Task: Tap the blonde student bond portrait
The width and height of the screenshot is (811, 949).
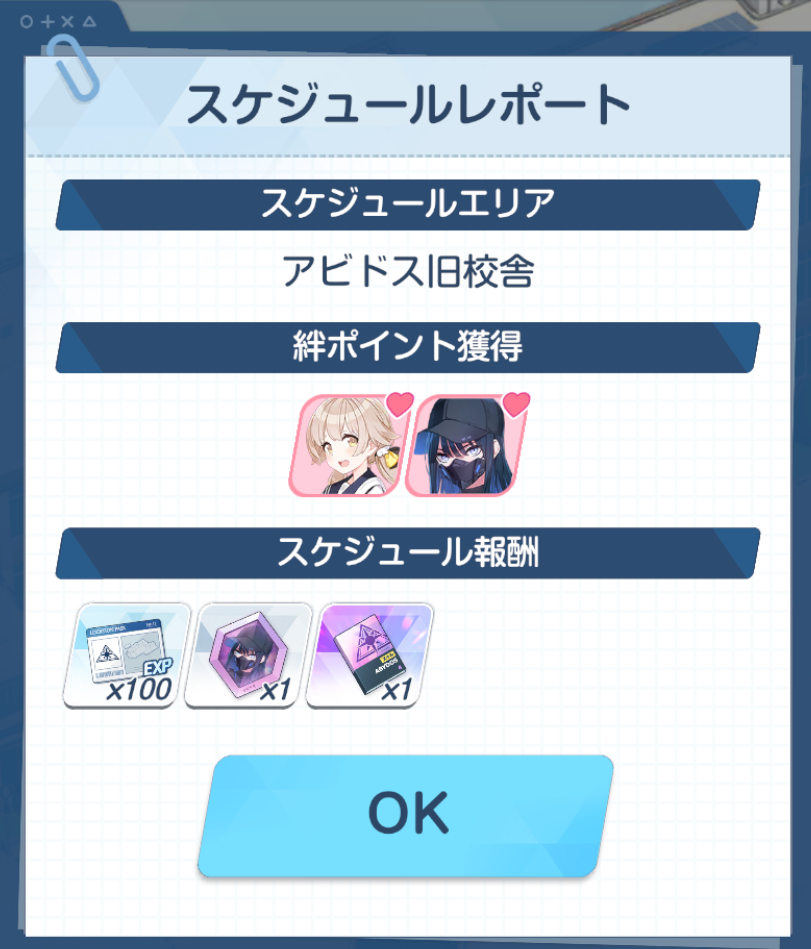Action: coord(350,446)
